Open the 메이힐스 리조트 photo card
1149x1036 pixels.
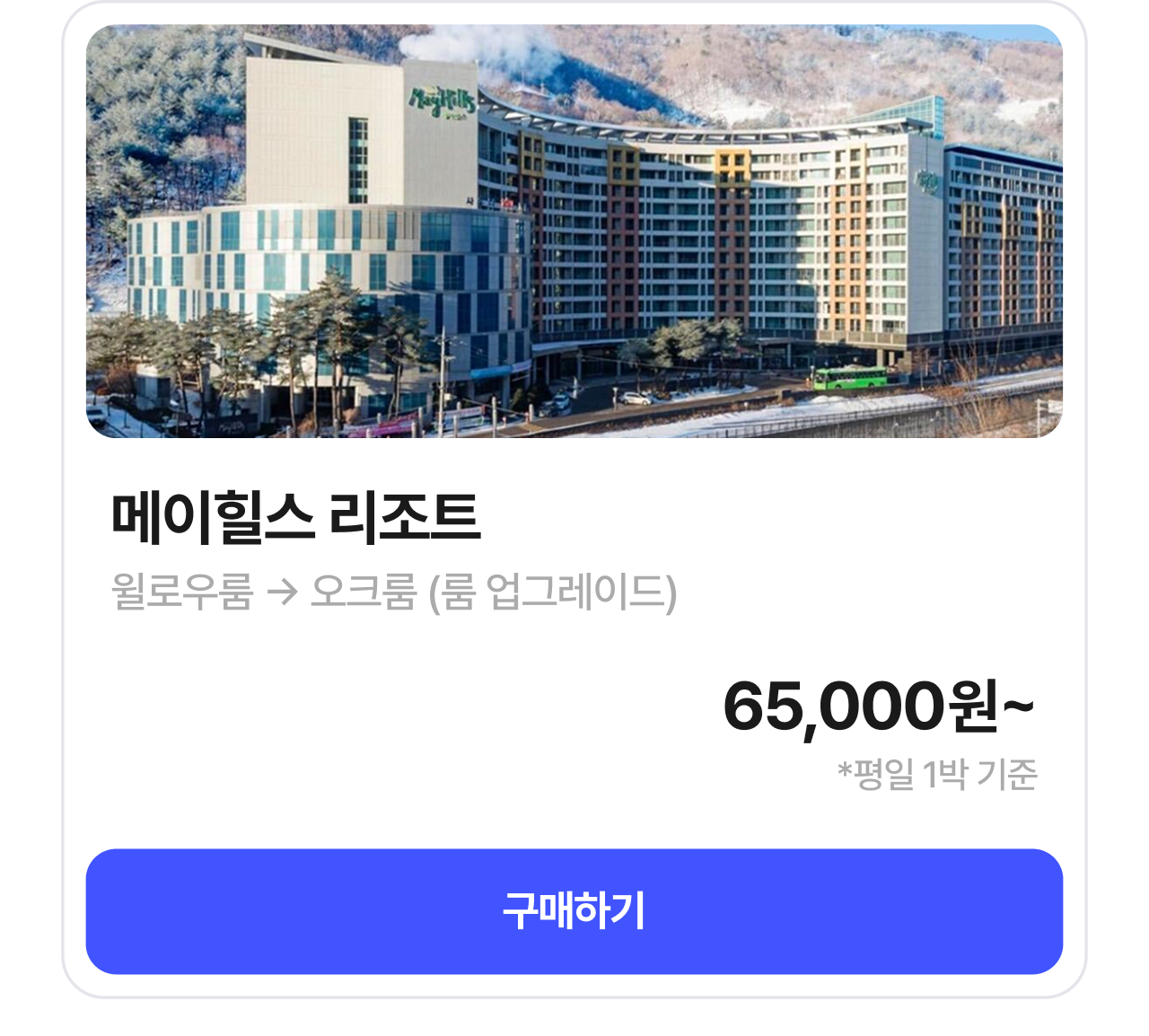click(574, 232)
